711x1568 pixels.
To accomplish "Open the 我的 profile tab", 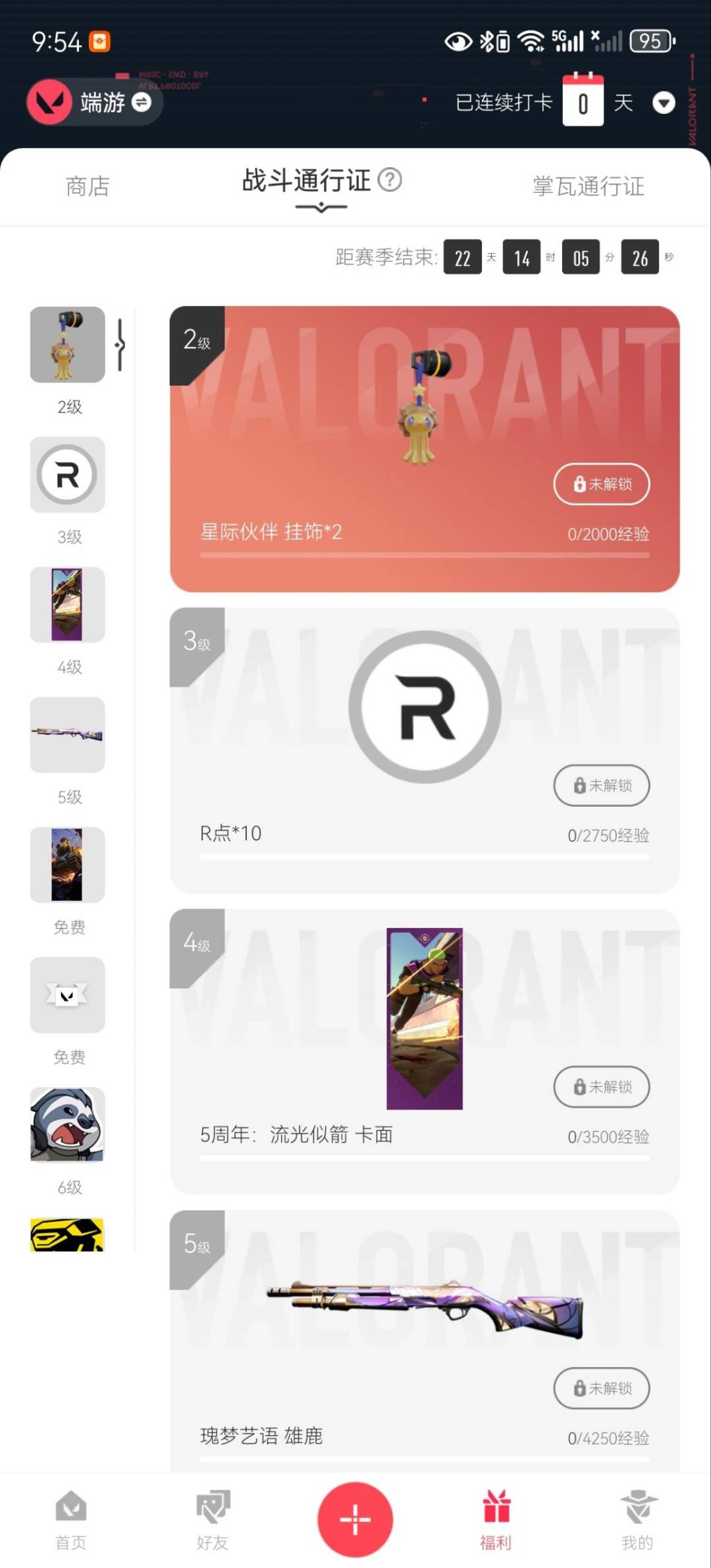I will point(637,1519).
